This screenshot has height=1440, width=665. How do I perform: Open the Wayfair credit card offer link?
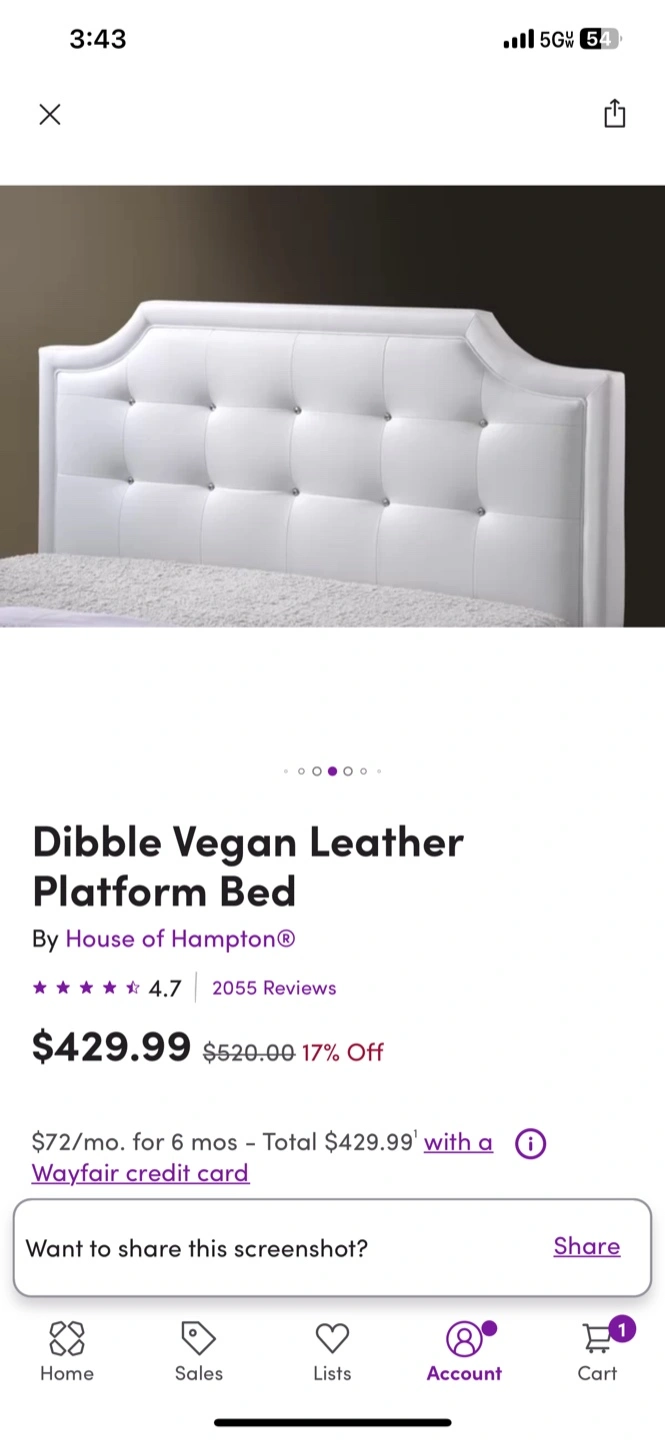[140, 1172]
